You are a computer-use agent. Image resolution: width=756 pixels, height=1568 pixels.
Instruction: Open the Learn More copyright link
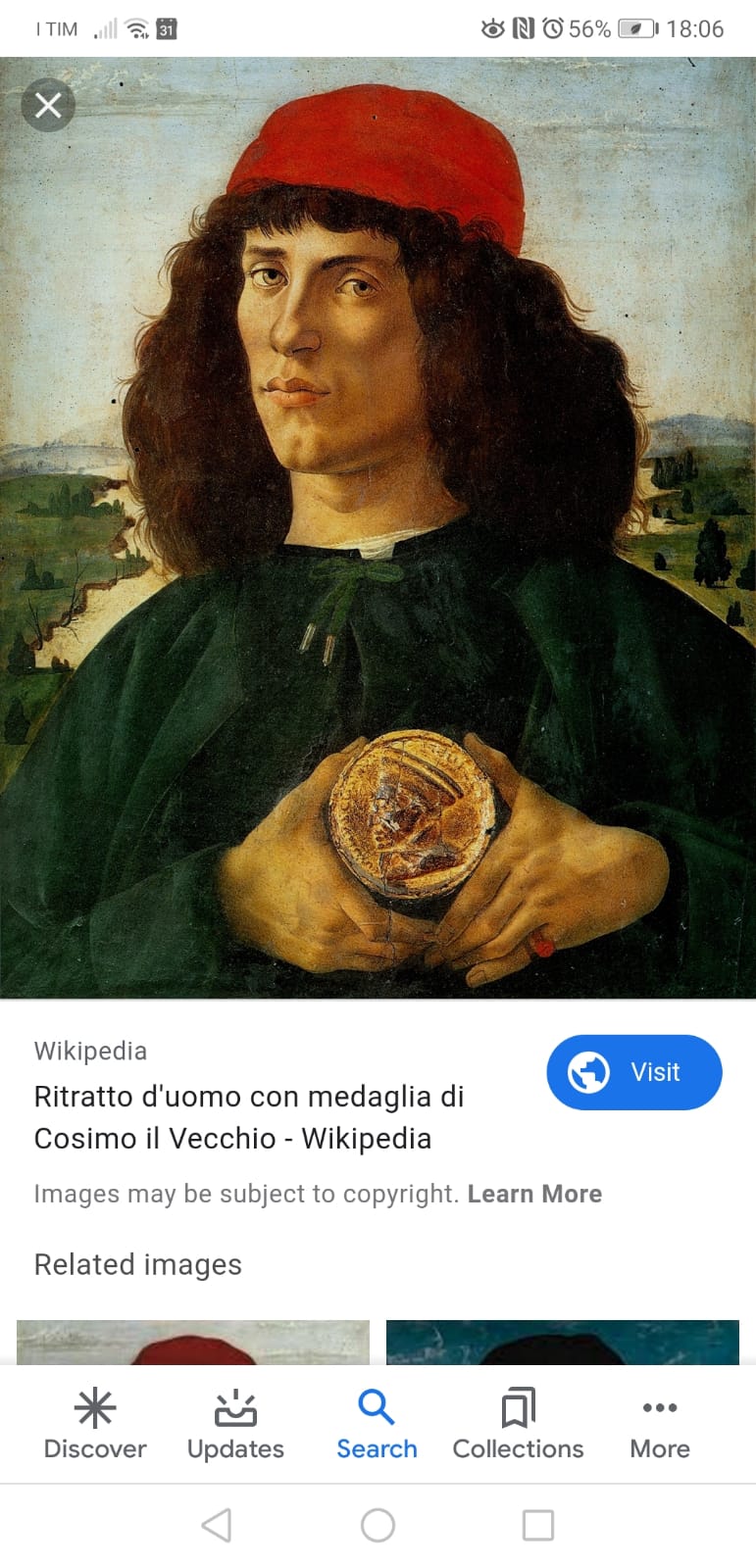534,1194
